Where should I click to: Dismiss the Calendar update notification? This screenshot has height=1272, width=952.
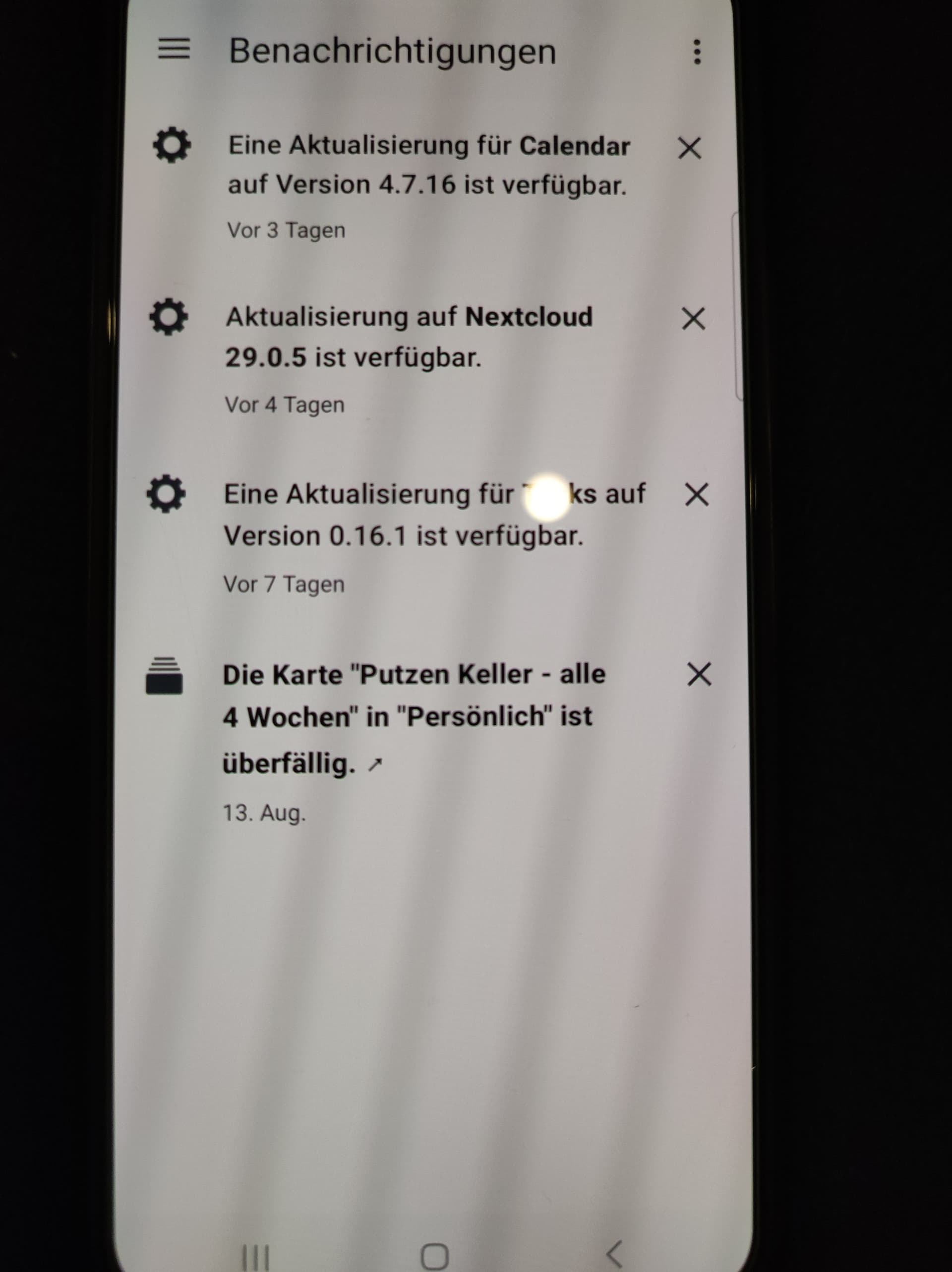click(x=689, y=148)
